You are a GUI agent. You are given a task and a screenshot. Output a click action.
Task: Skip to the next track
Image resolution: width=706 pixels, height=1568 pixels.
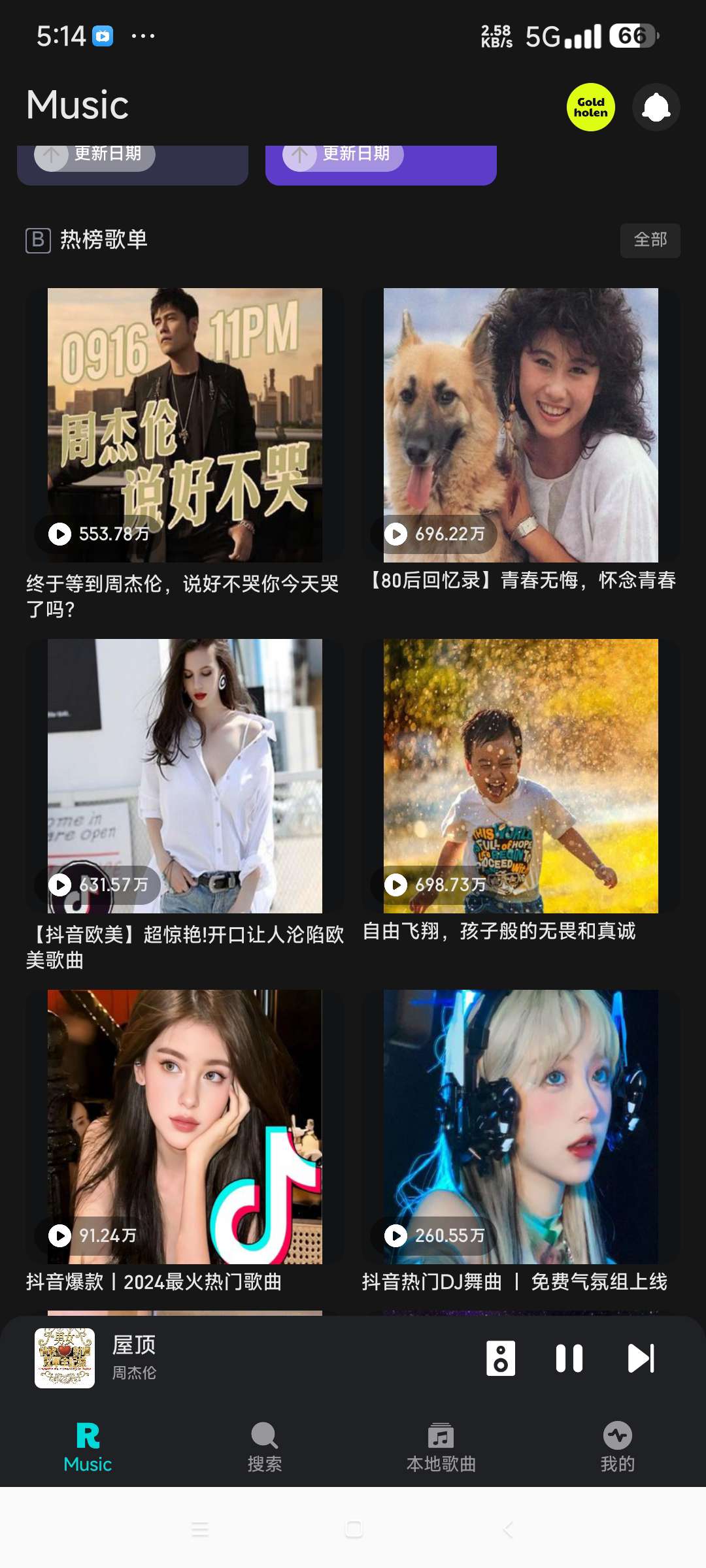point(641,1359)
